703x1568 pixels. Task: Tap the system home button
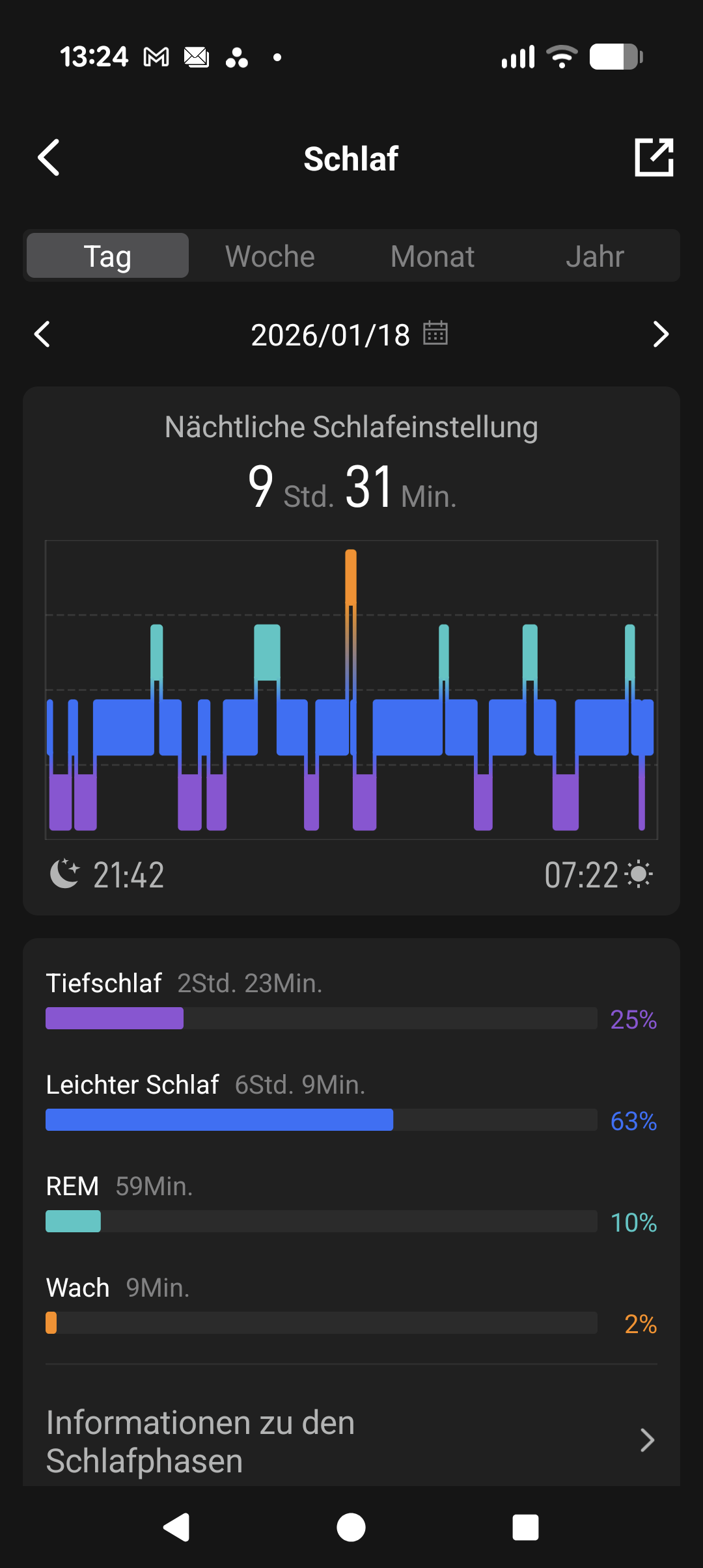(351, 1527)
